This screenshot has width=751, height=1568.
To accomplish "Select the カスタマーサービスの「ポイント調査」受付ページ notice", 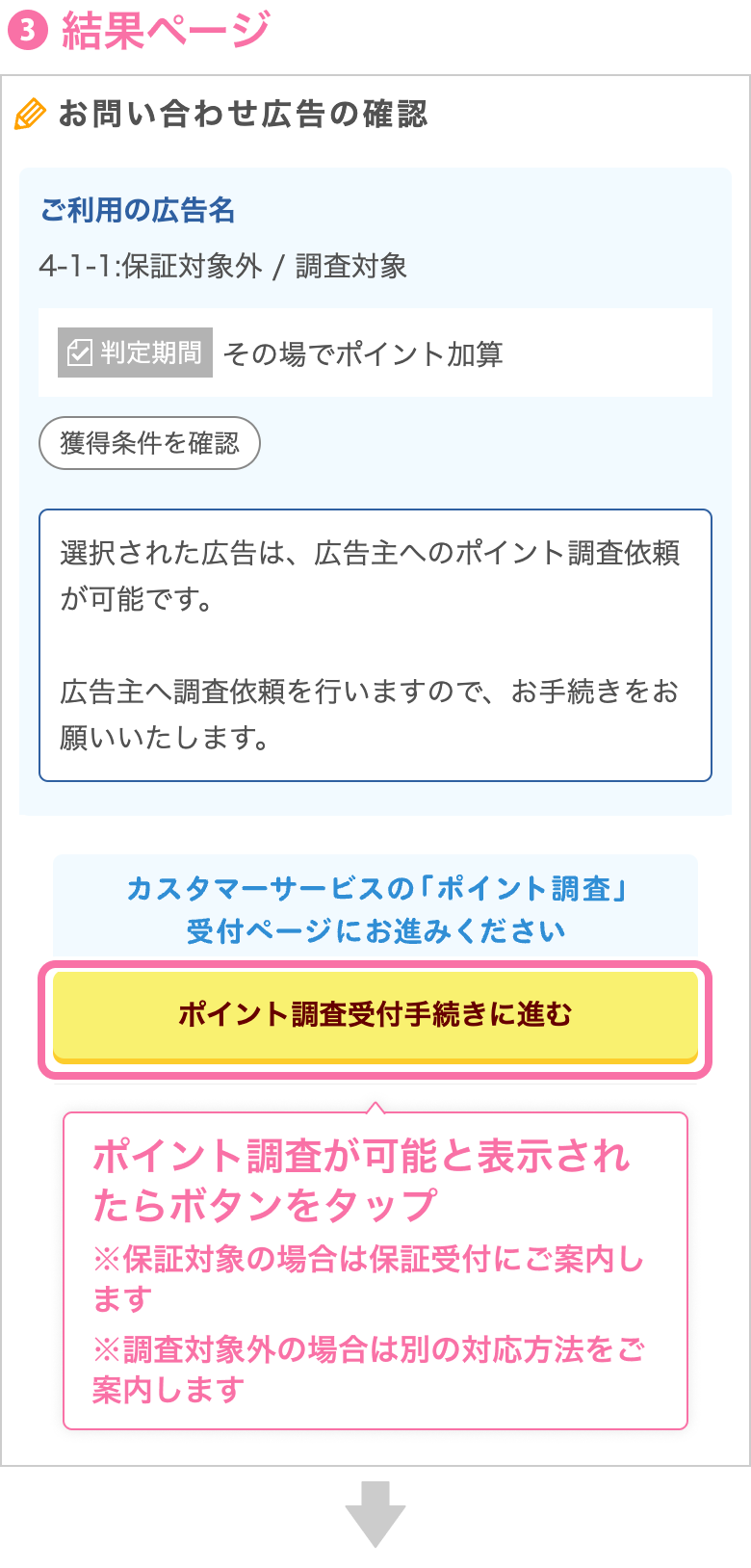I will pos(375,907).
